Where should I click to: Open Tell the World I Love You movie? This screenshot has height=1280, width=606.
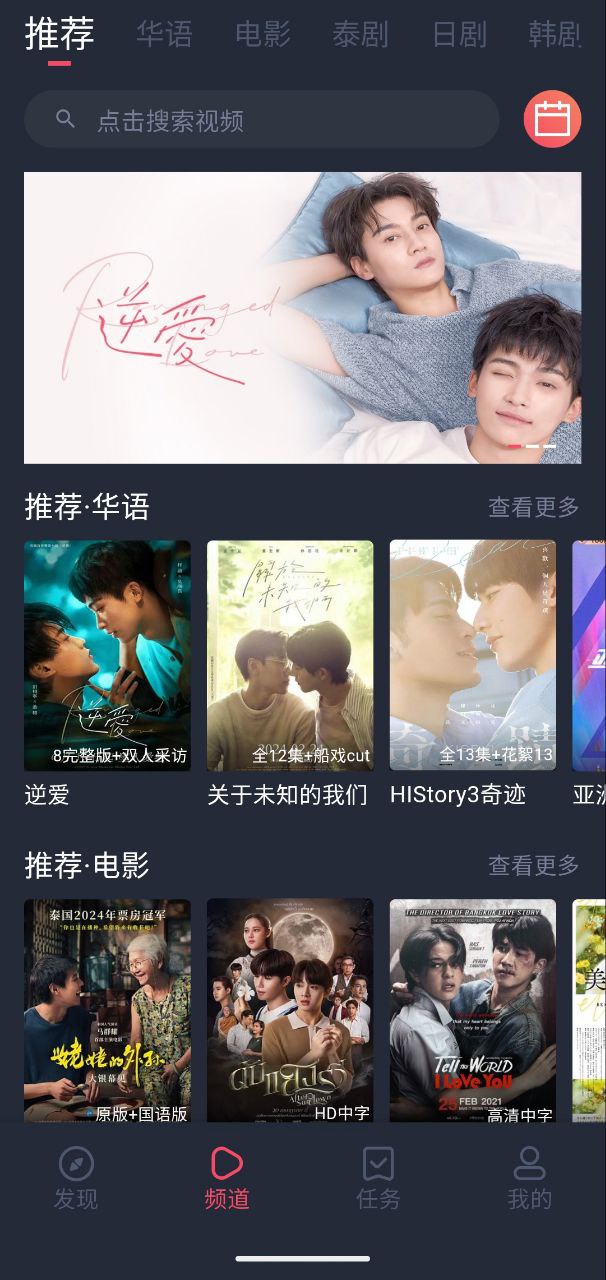tap(472, 1010)
